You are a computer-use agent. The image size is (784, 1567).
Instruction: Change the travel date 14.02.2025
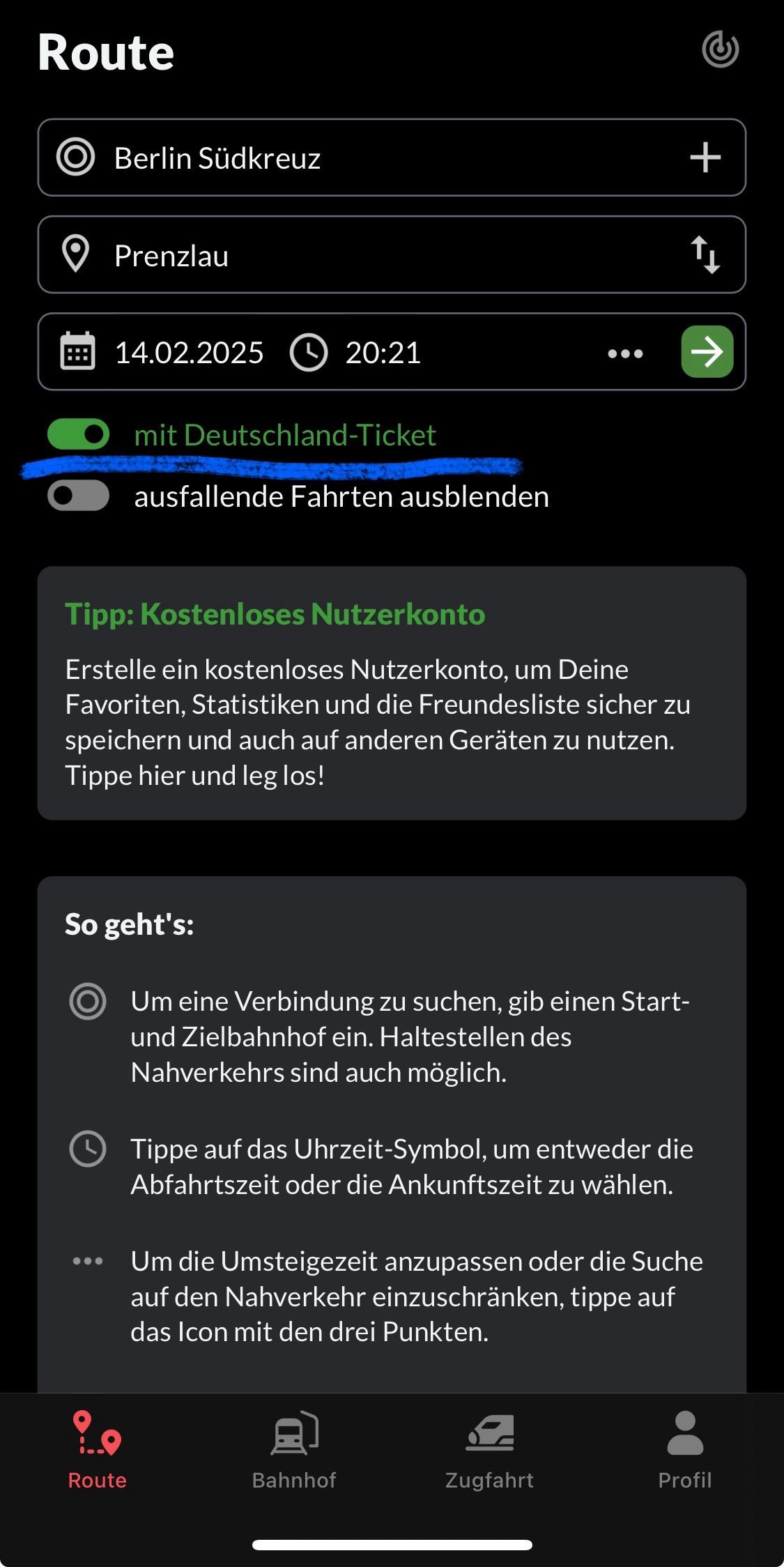click(x=162, y=352)
